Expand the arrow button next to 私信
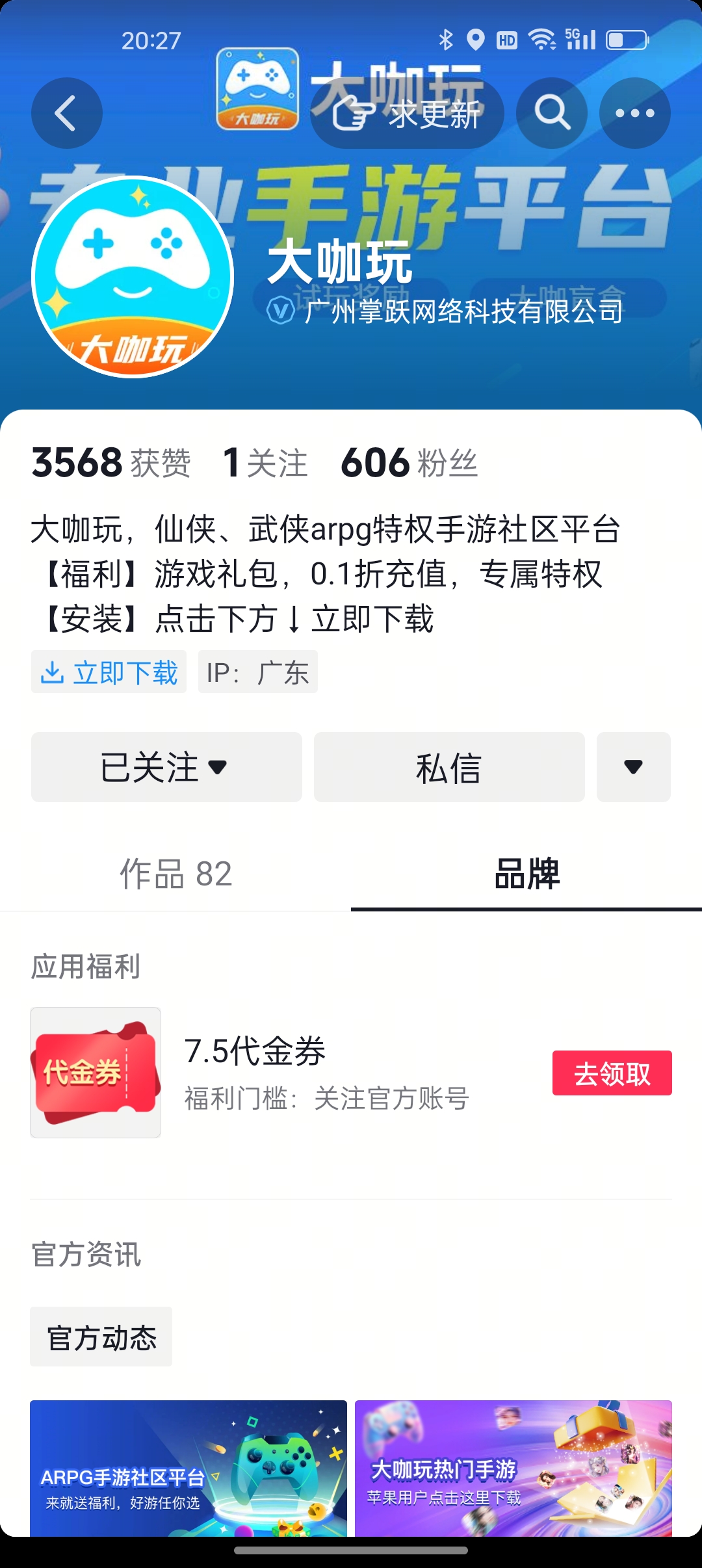Viewport: 702px width, 1568px height. click(633, 767)
